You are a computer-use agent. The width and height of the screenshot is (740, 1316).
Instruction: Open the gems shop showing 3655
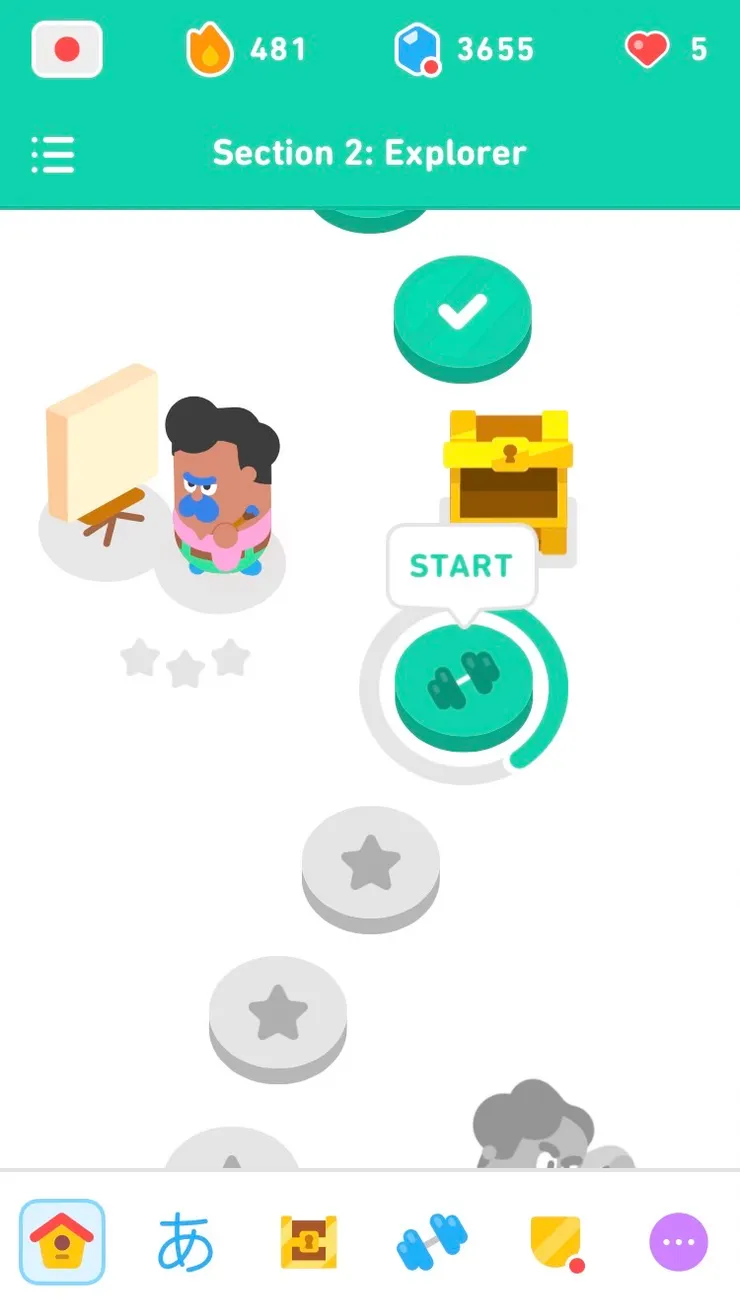click(465, 49)
